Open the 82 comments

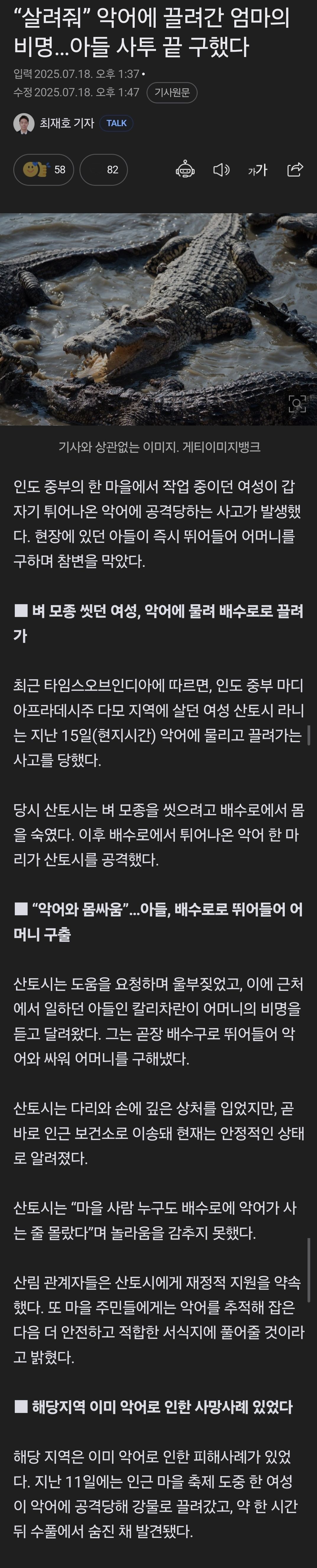103,170
